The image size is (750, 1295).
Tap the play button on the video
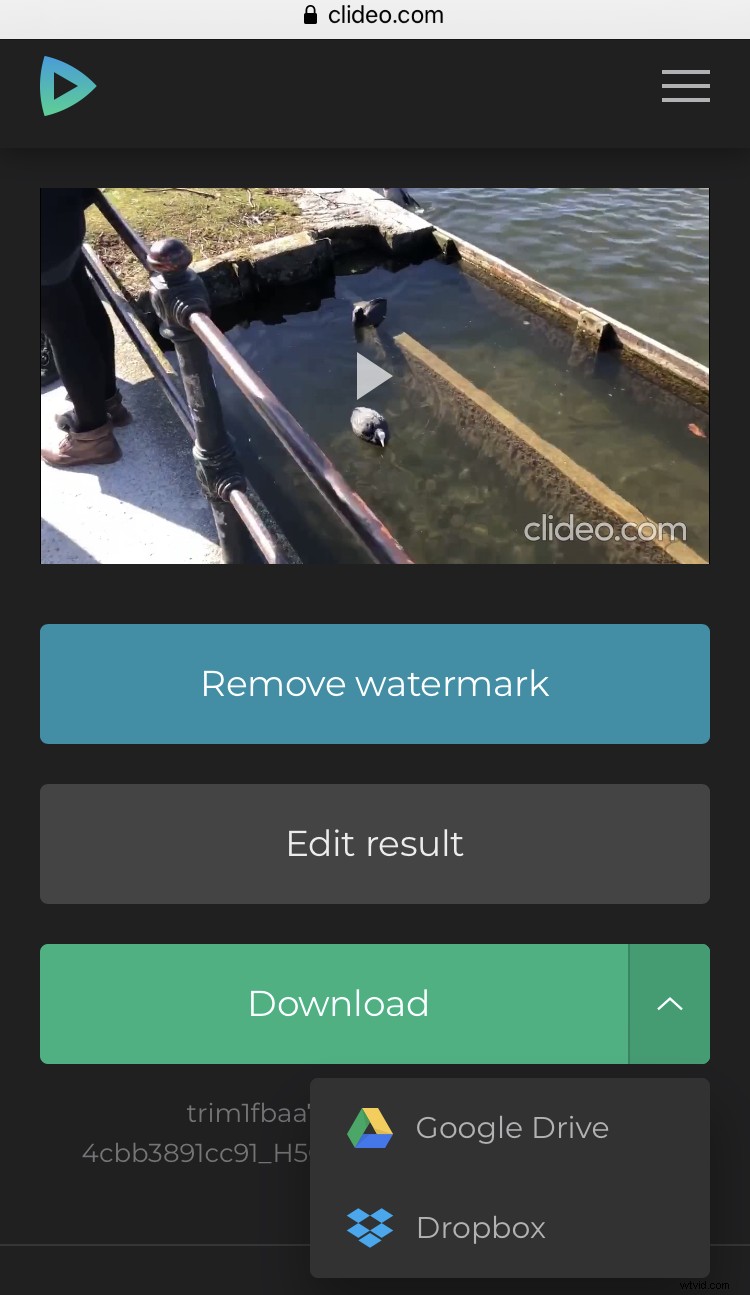pyautogui.click(x=374, y=375)
